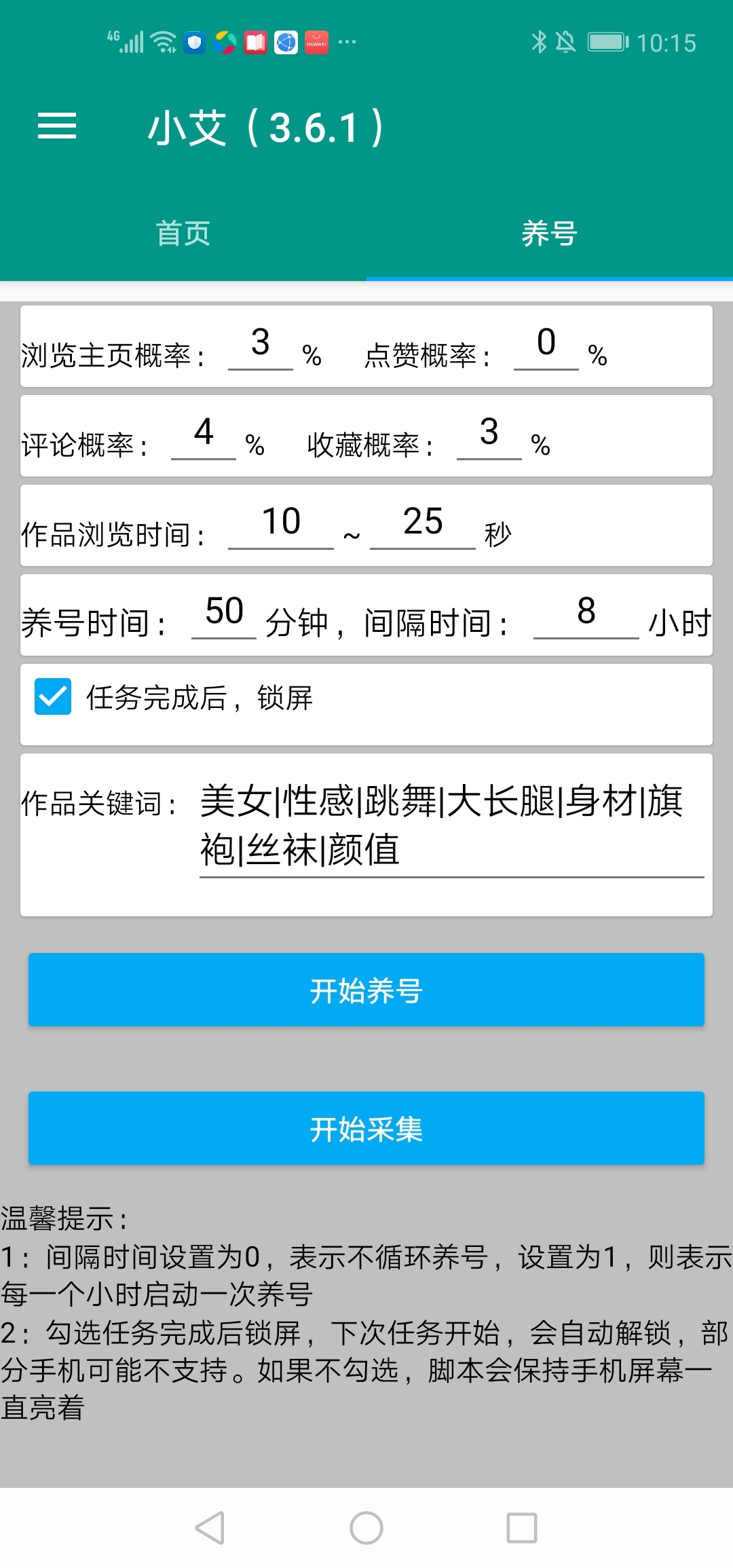
Task: Change the 收藏概率 value
Action: pos(489,434)
